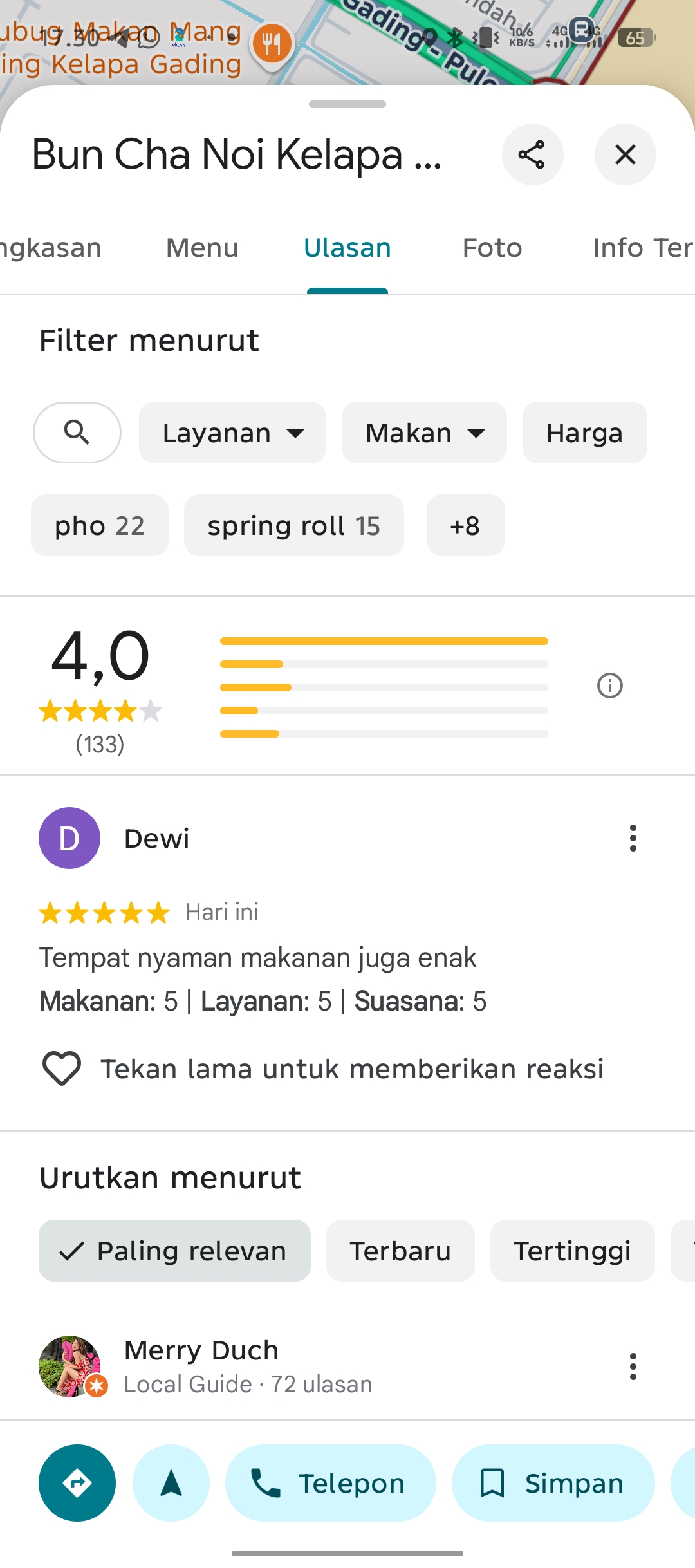The height and width of the screenshot is (1568, 695).
Task: Save place with Simpan button
Action: click(x=553, y=1483)
